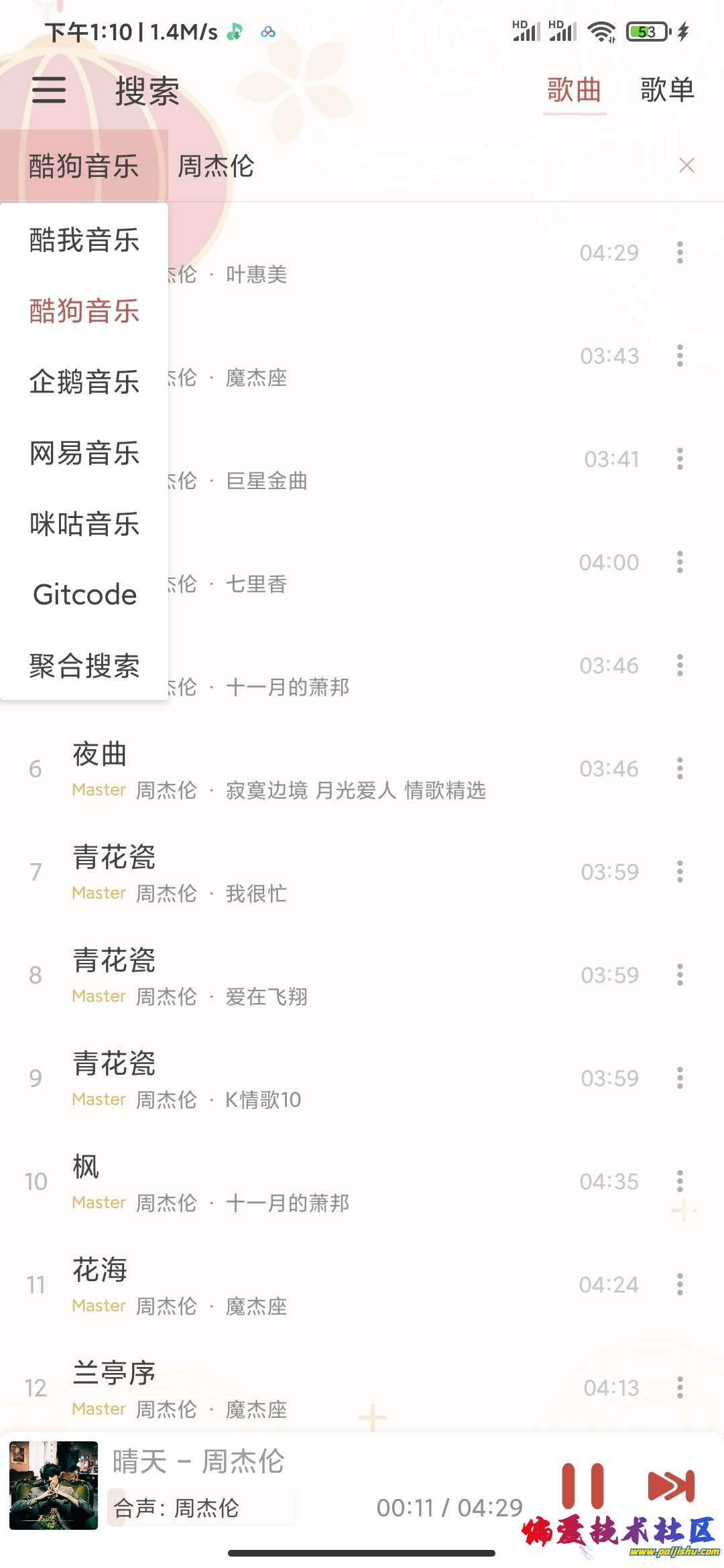The width and height of the screenshot is (724, 1568).
Task: Open the options menu for 兰亭序
Action: click(678, 1387)
